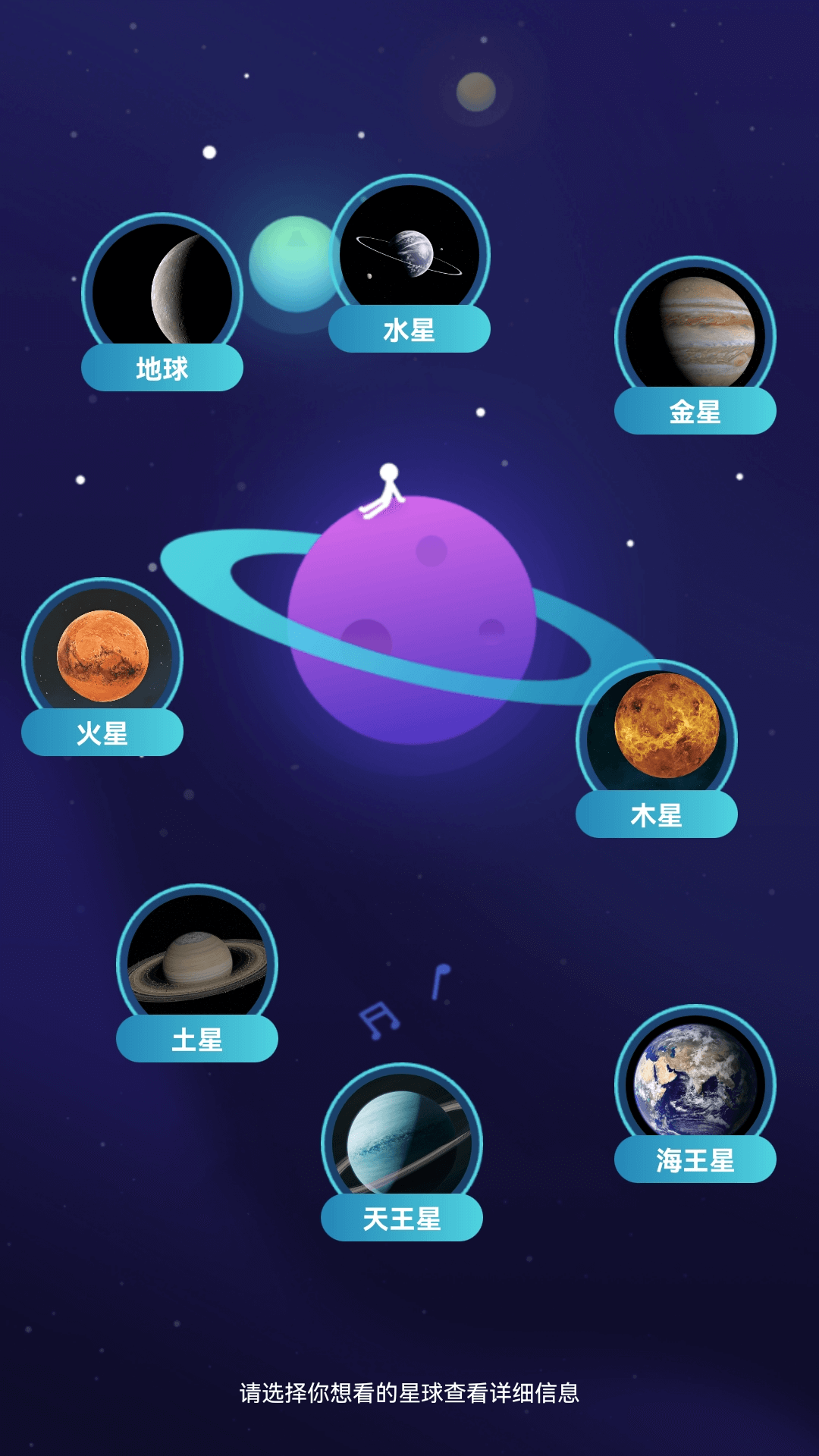Click a crater on the purple planet
Screen dimensions: 819x1456
click(x=432, y=550)
